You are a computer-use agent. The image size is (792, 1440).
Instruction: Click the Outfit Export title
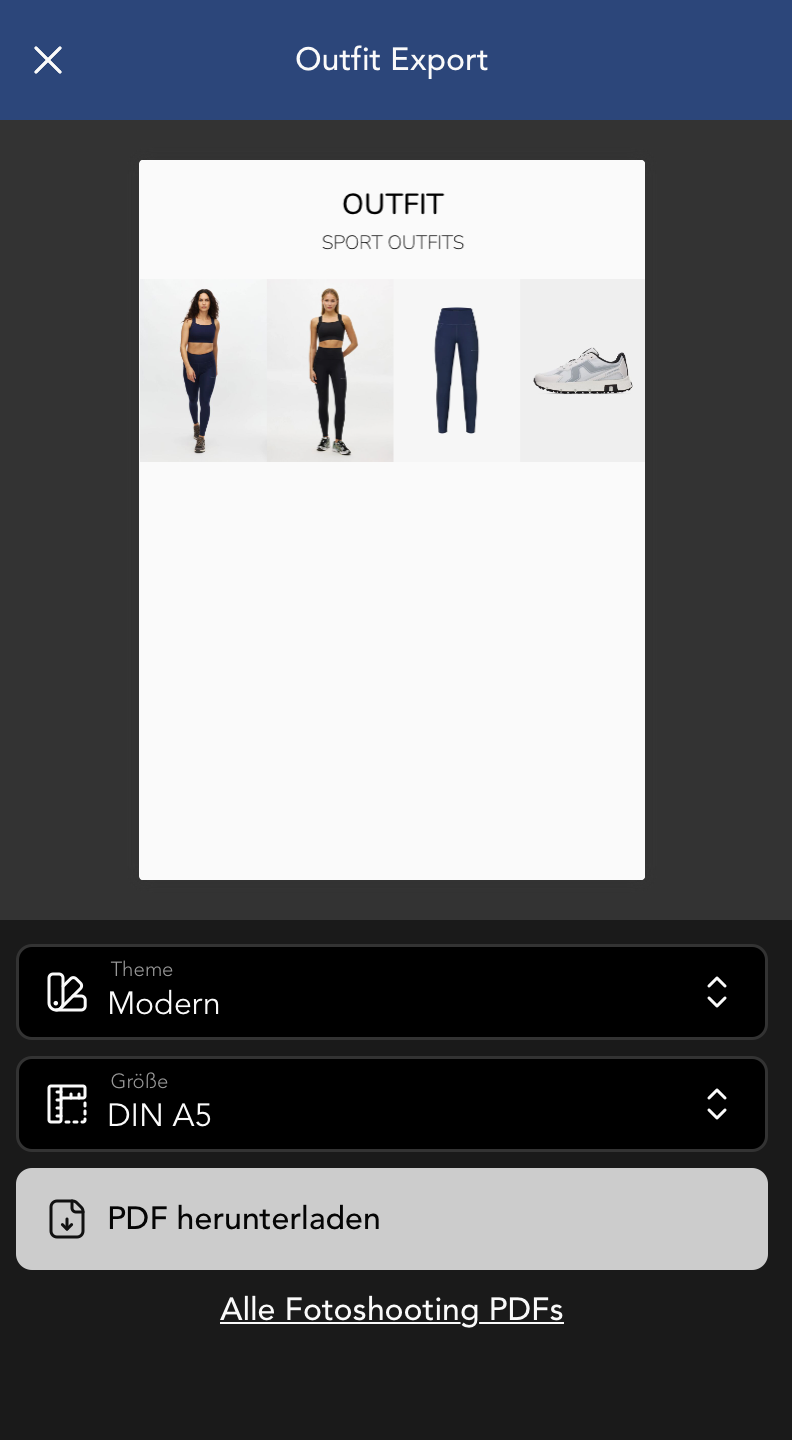[392, 60]
